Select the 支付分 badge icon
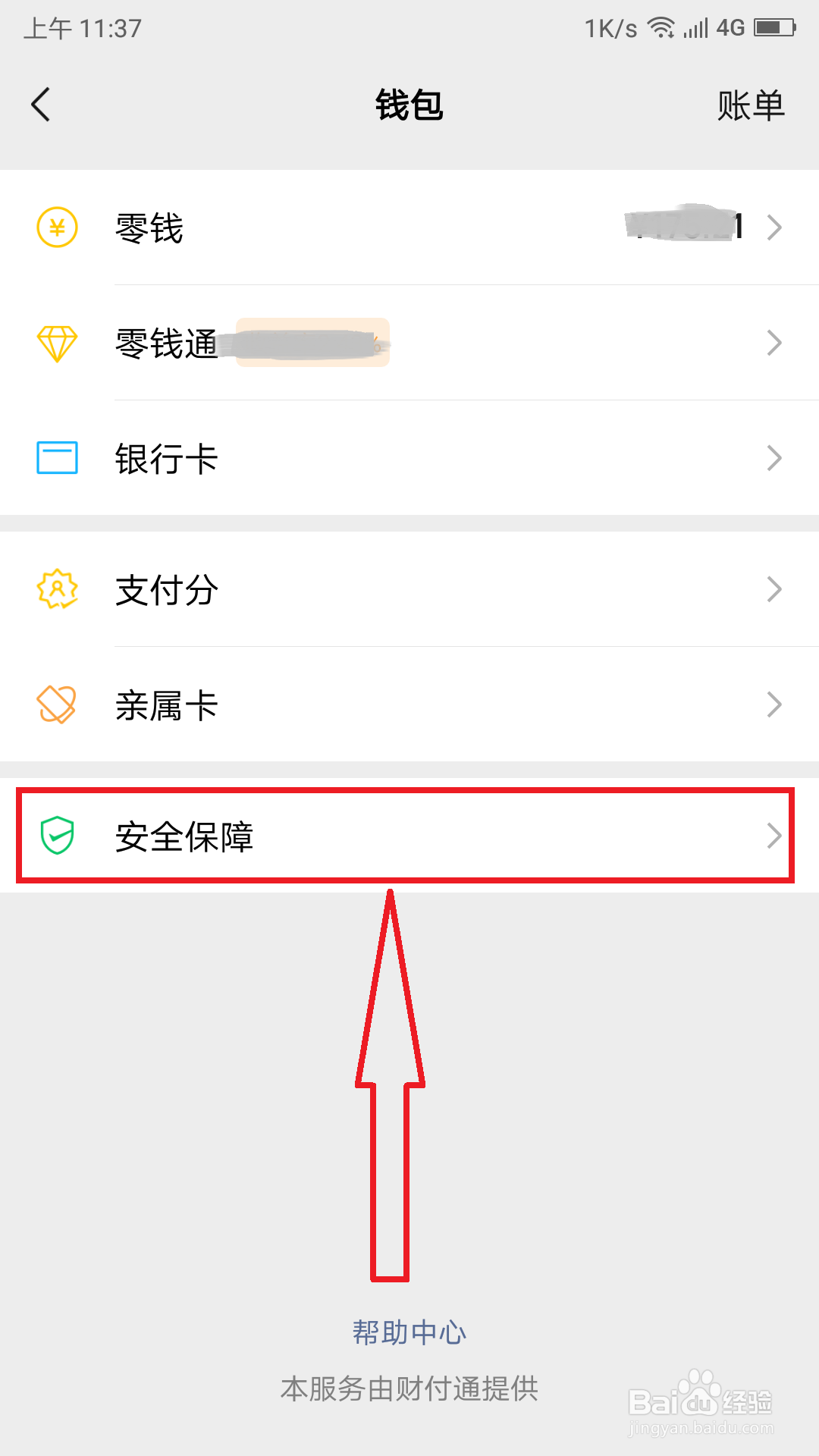This screenshot has height=1456, width=819. pos(55,589)
